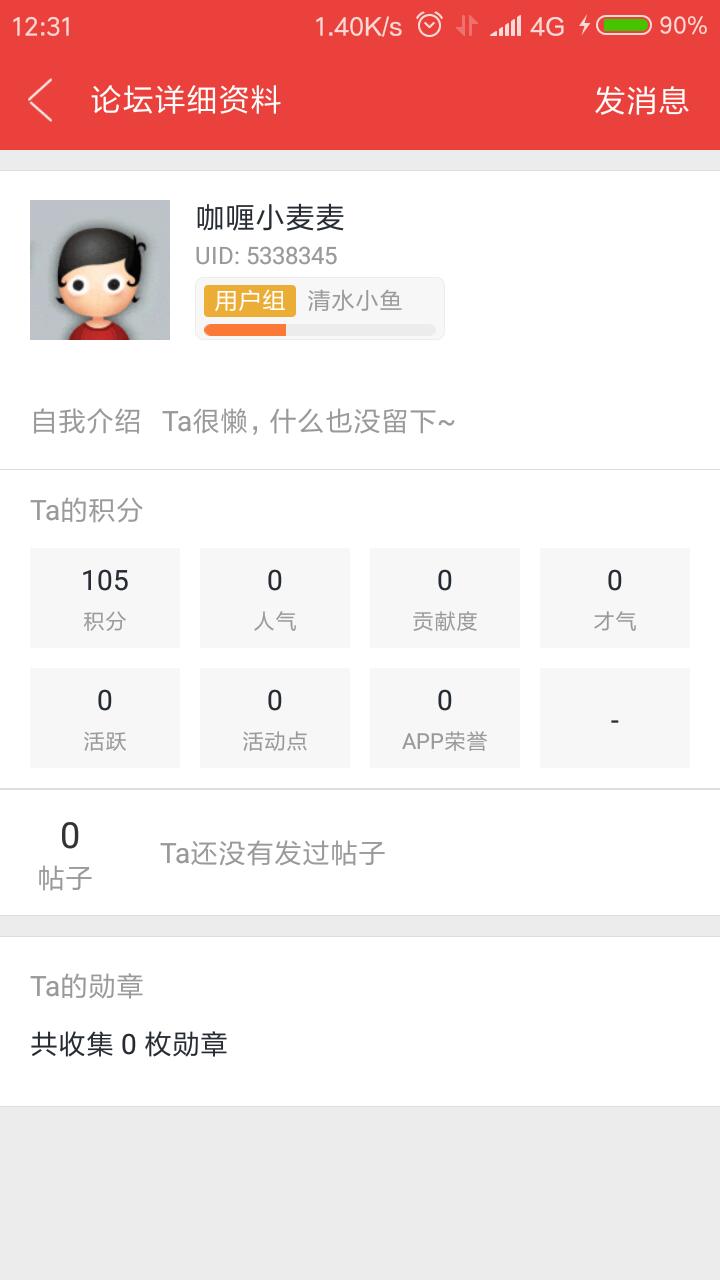This screenshot has width=720, height=1280.
Task: Open 咖喱小麦麦's profile avatar
Action: click(100, 270)
